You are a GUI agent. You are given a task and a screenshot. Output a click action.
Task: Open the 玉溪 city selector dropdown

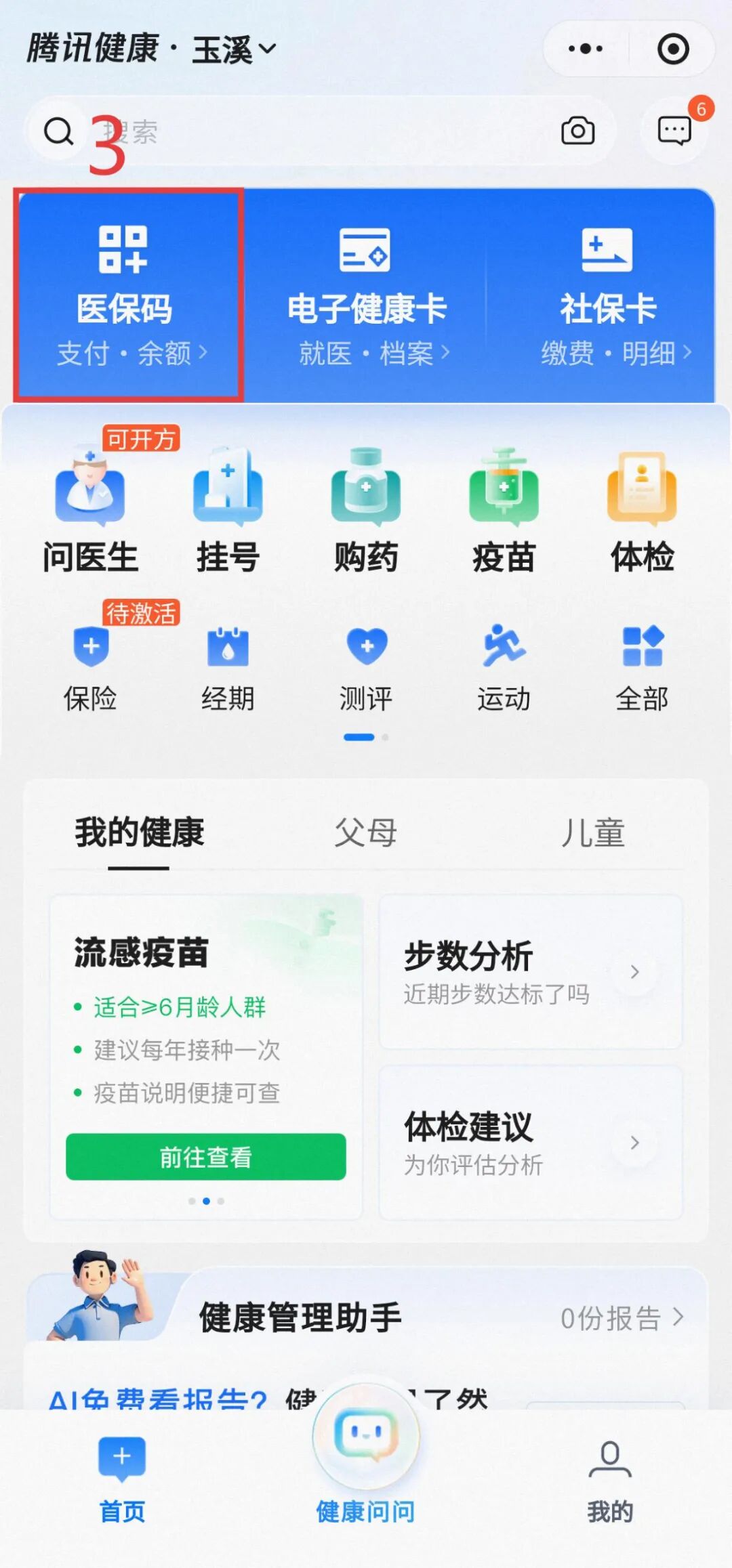[x=234, y=49]
